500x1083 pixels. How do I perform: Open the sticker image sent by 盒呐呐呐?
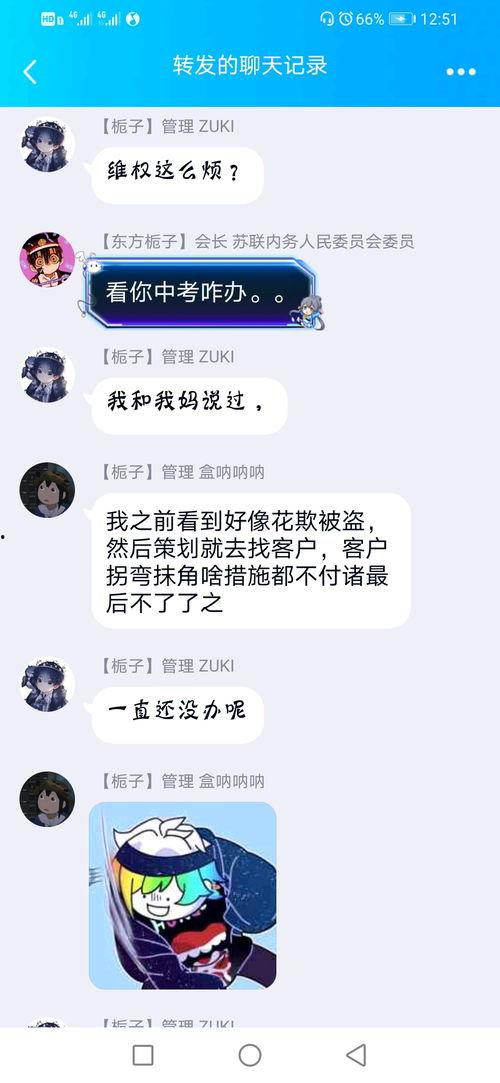pos(182,895)
